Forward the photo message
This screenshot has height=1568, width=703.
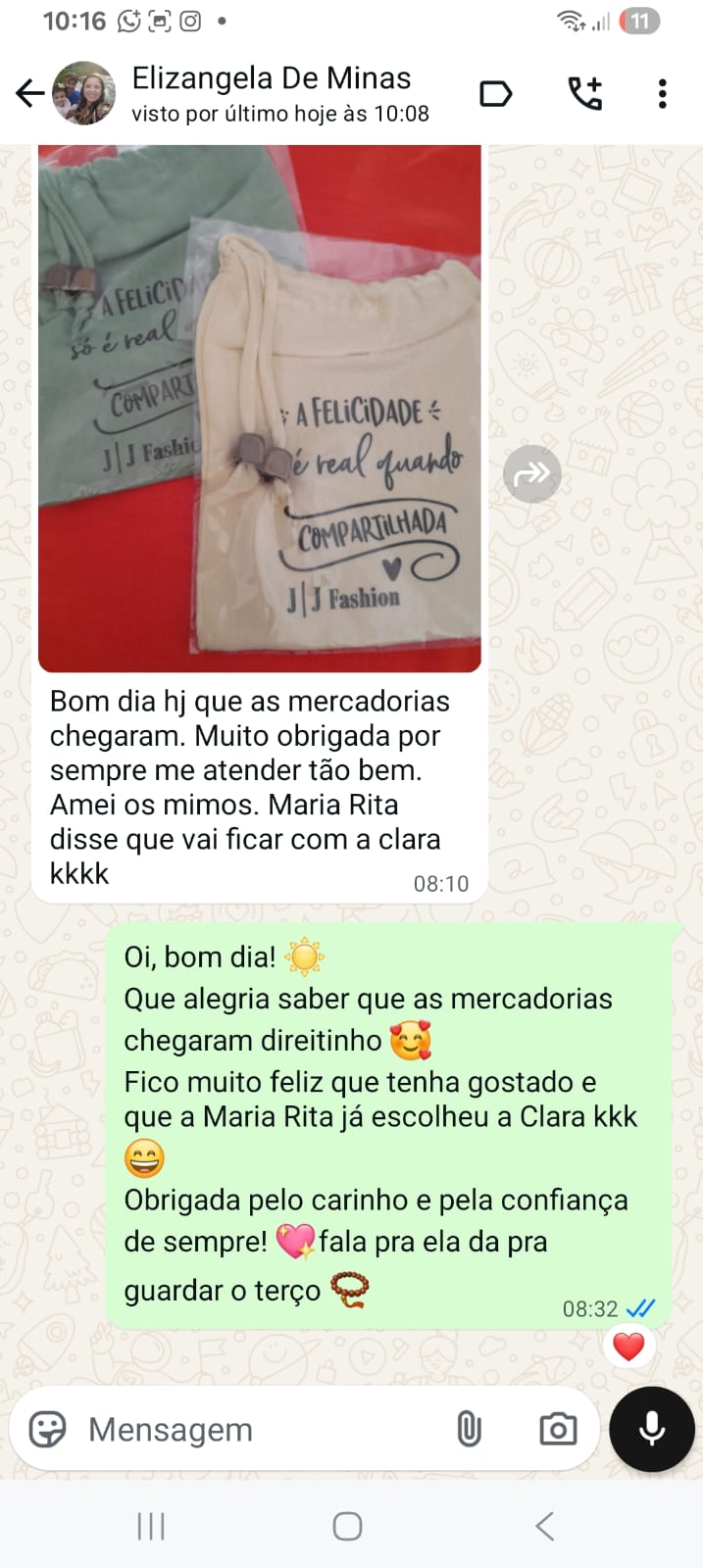[x=531, y=474]
